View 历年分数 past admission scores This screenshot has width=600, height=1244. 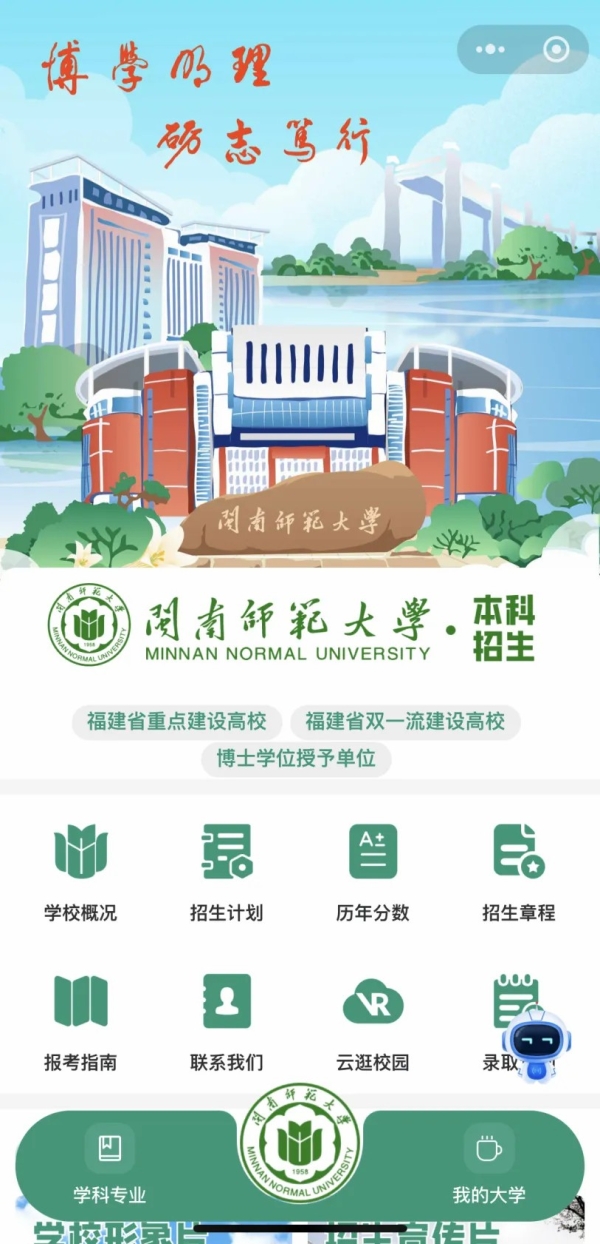click(372, 871)
